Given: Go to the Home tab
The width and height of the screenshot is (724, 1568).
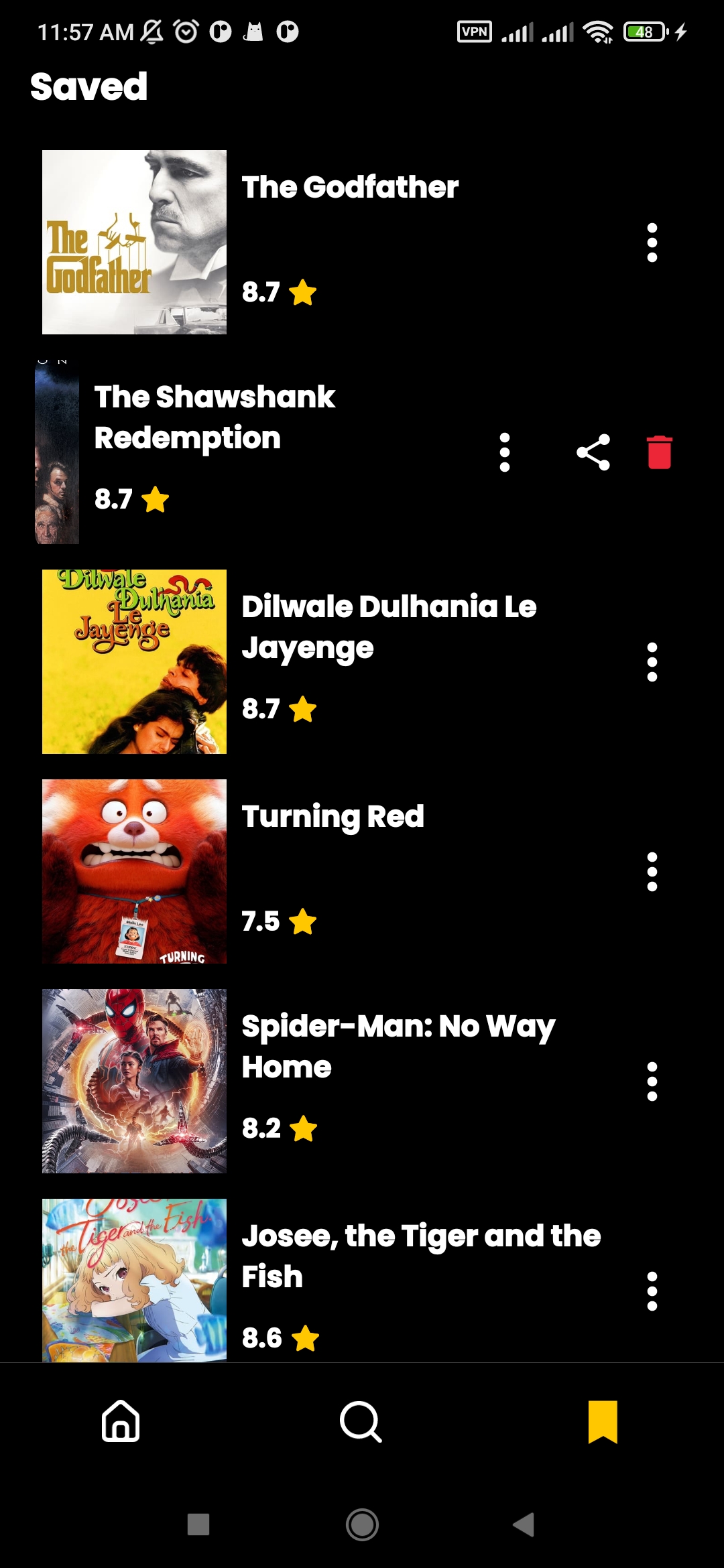Looking at the screenshot, I should click(x=121, y=1421).
